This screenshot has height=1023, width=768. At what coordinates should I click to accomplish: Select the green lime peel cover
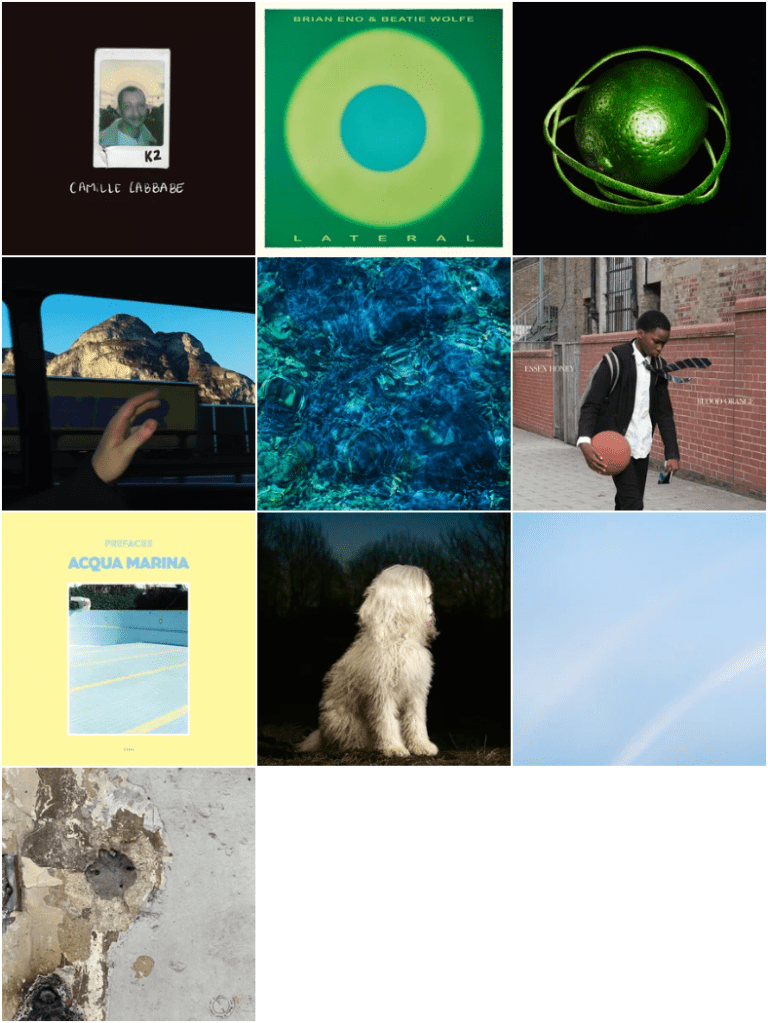click(639, 128)
